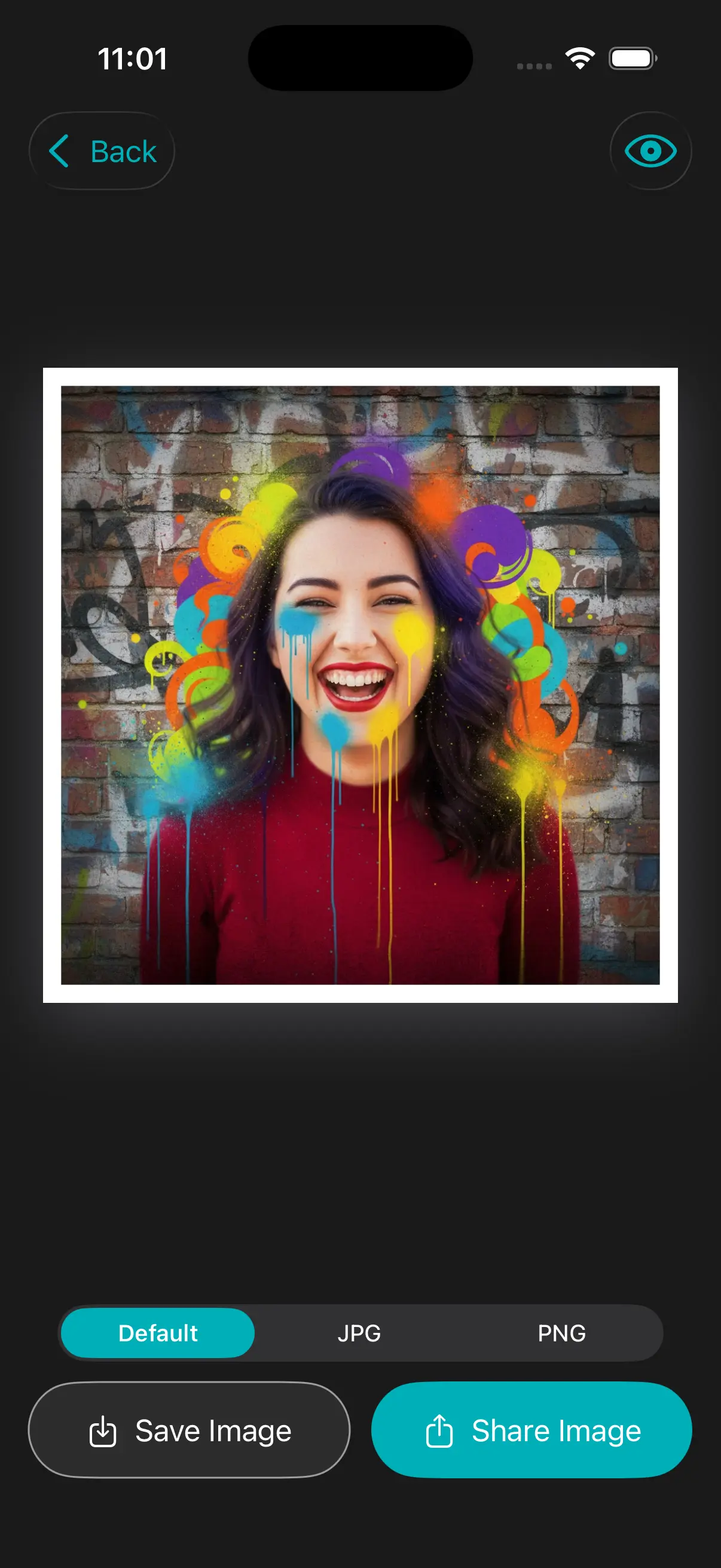Click the download icon inside Save Image

[x=103, y=1430]
